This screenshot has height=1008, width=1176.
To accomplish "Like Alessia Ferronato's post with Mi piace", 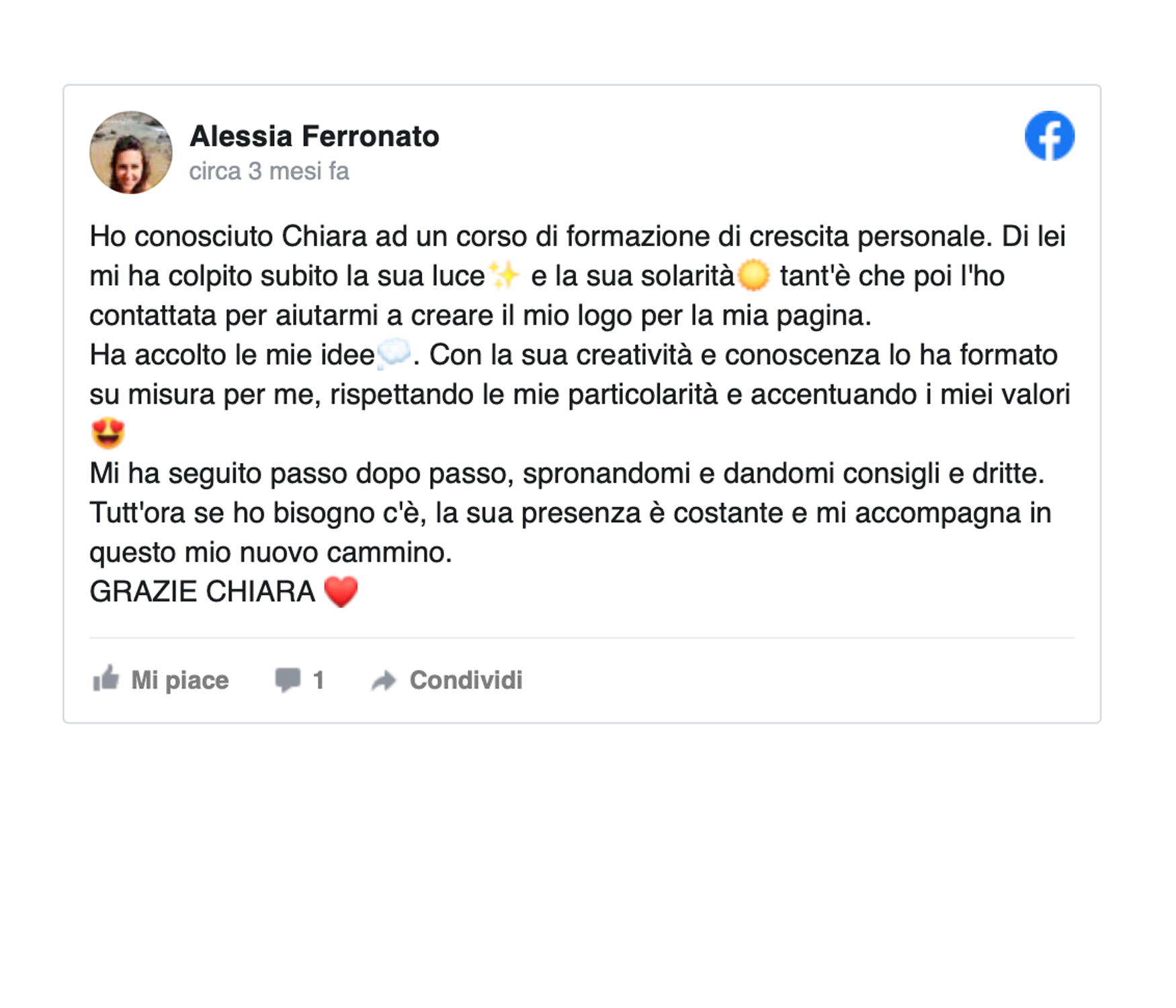I will (161, 680).
